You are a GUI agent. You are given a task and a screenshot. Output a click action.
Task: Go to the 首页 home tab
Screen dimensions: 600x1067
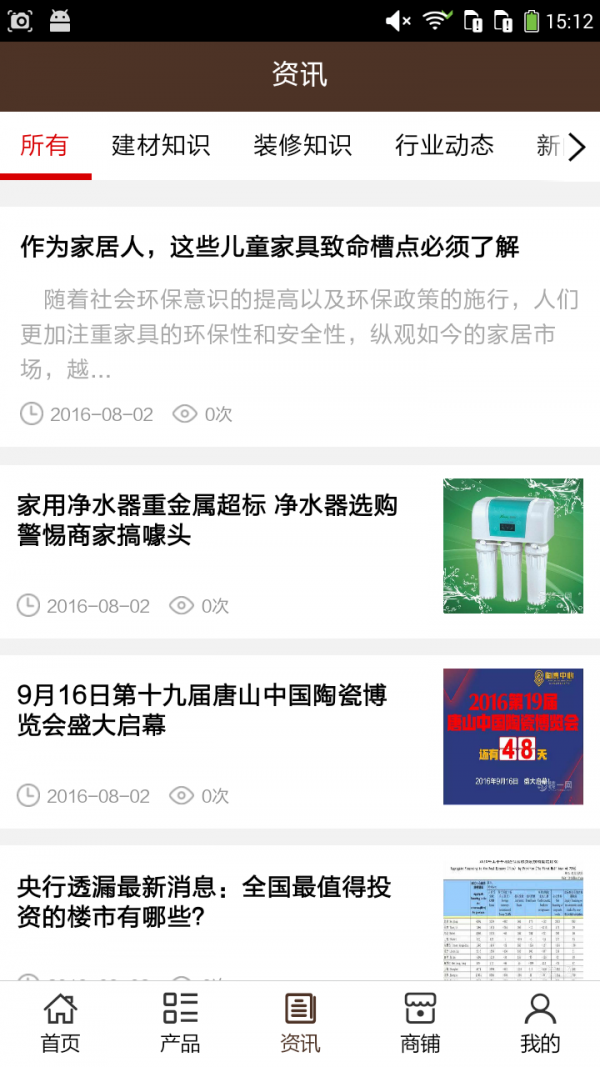tap(60, 1023)
